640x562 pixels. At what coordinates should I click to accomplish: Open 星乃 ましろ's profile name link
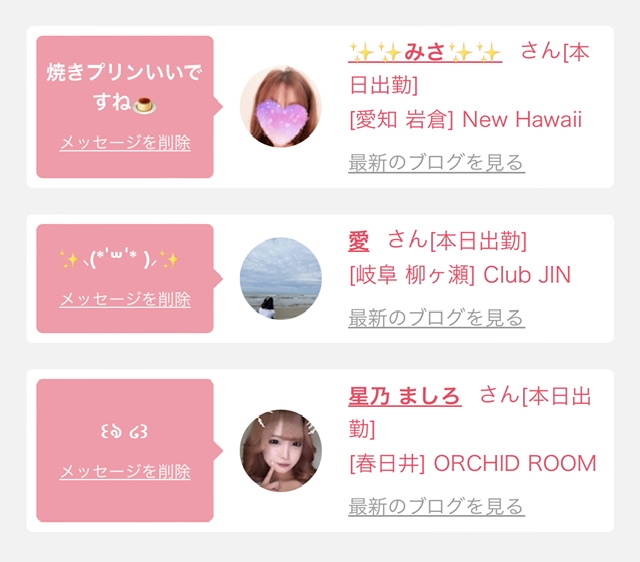tap(404, 396)
